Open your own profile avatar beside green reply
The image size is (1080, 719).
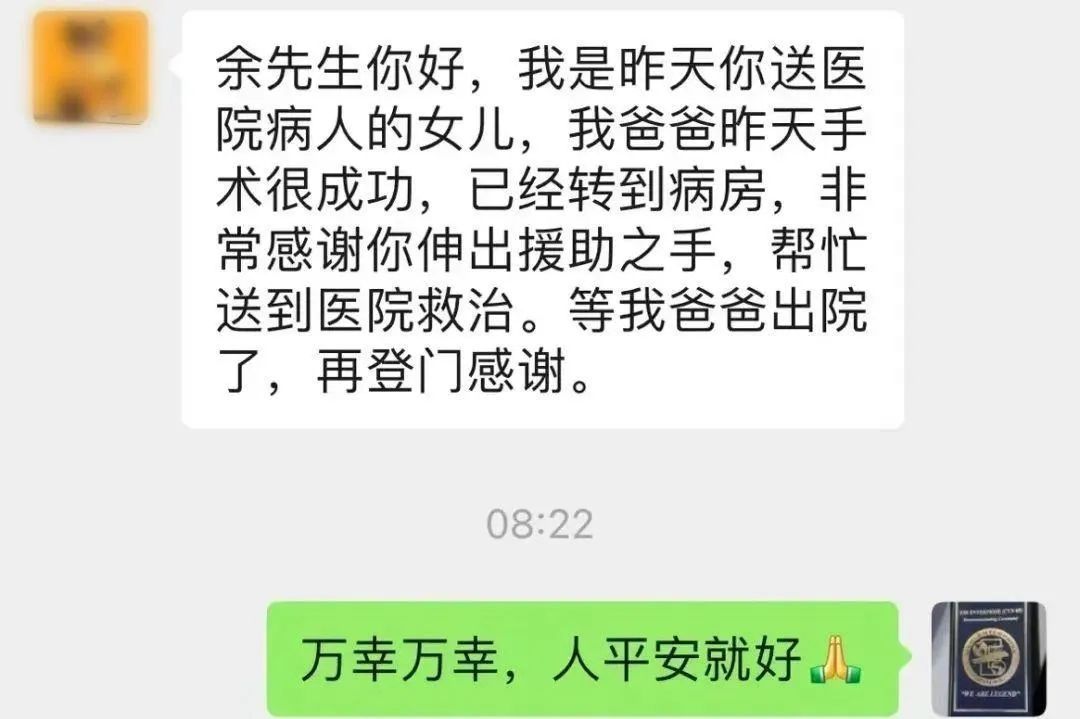[988, 660]
